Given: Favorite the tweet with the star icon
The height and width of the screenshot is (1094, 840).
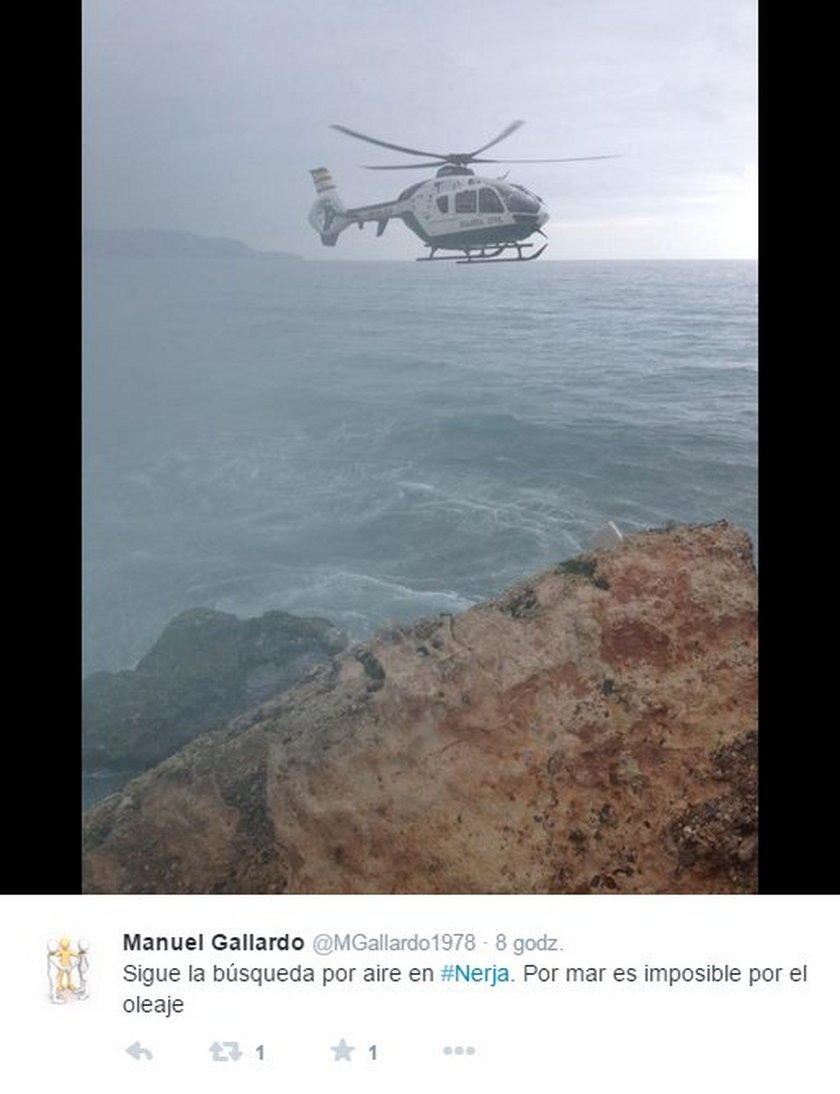Looking at the screenshot, I should pyautogui.click(x=343, y=1051).
